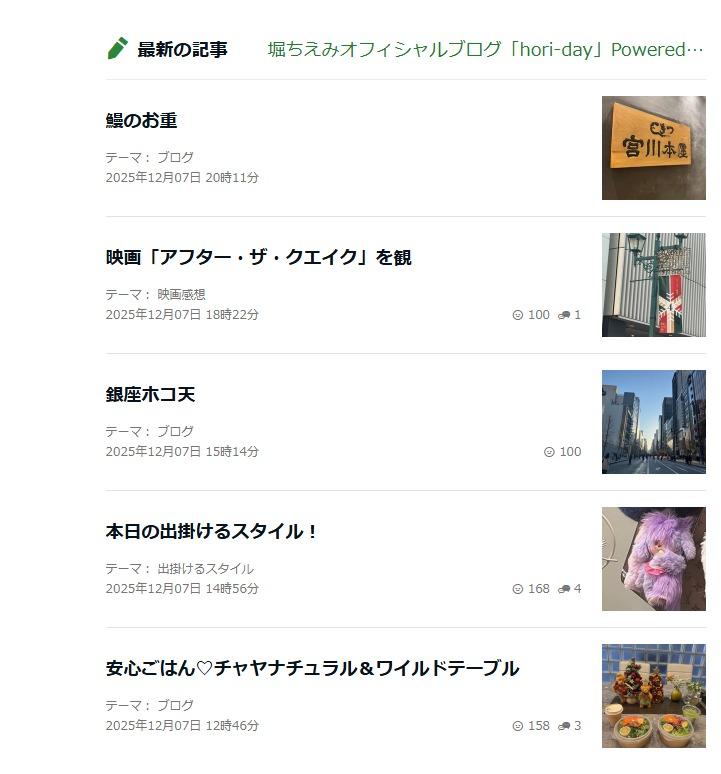Viewport: 721px width, 774px height.
Task: Open the article 映画「アフター・ザ・クエイク」を観
Action: pyautogui.click(x=258, y=258)
